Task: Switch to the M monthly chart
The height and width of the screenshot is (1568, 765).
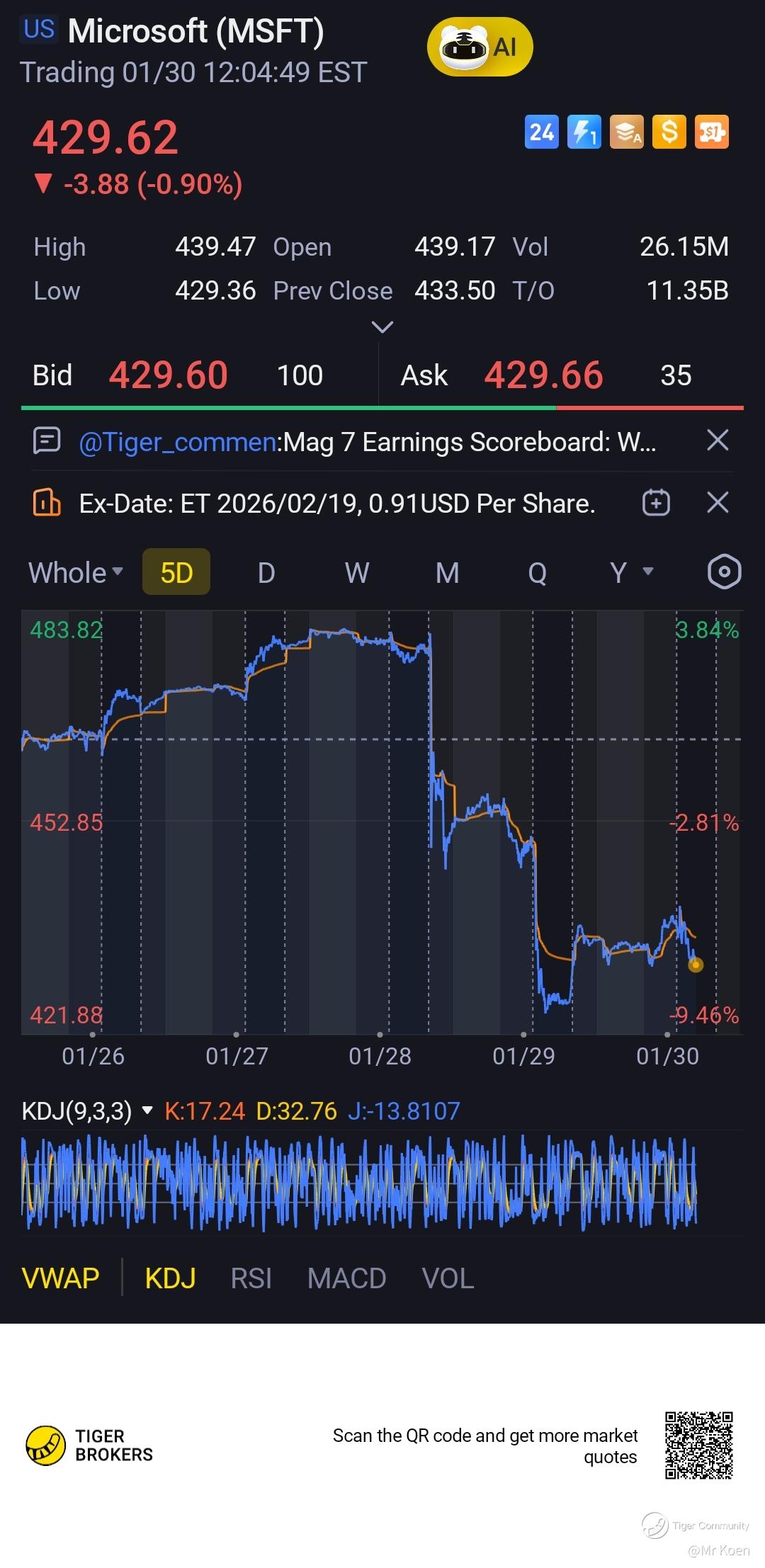Action: [447, 572]
